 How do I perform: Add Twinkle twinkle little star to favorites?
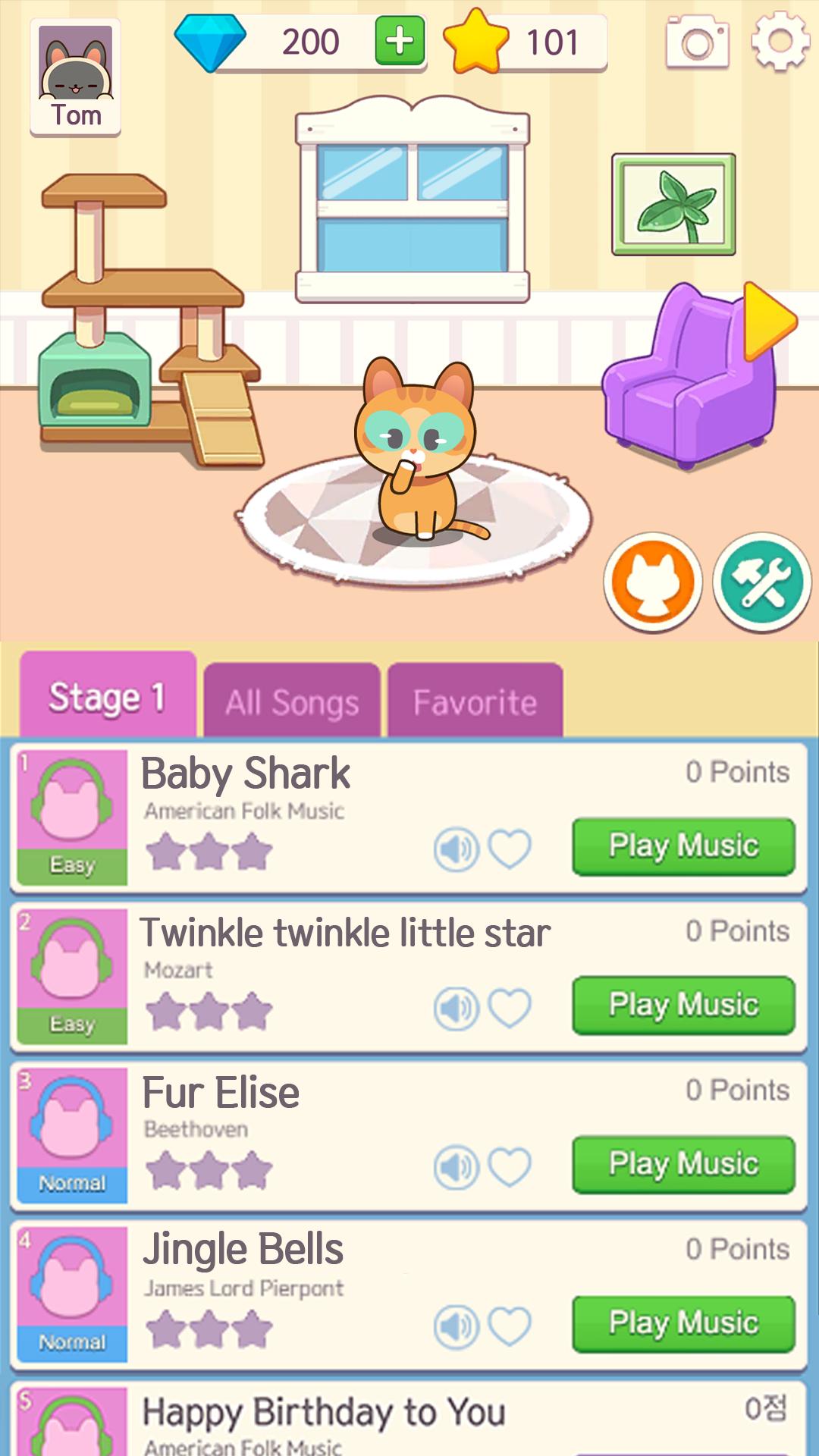[510, 1009]
